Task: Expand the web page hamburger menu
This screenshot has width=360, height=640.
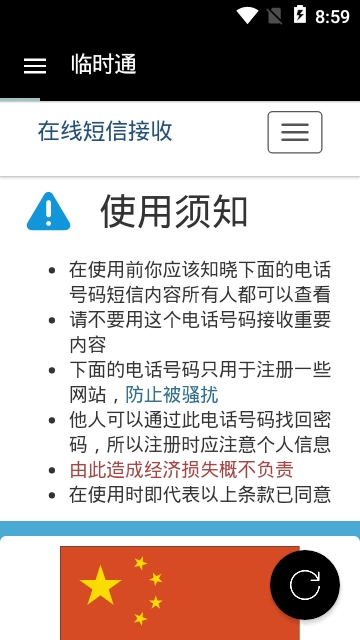Action: [x=295, y=132]
